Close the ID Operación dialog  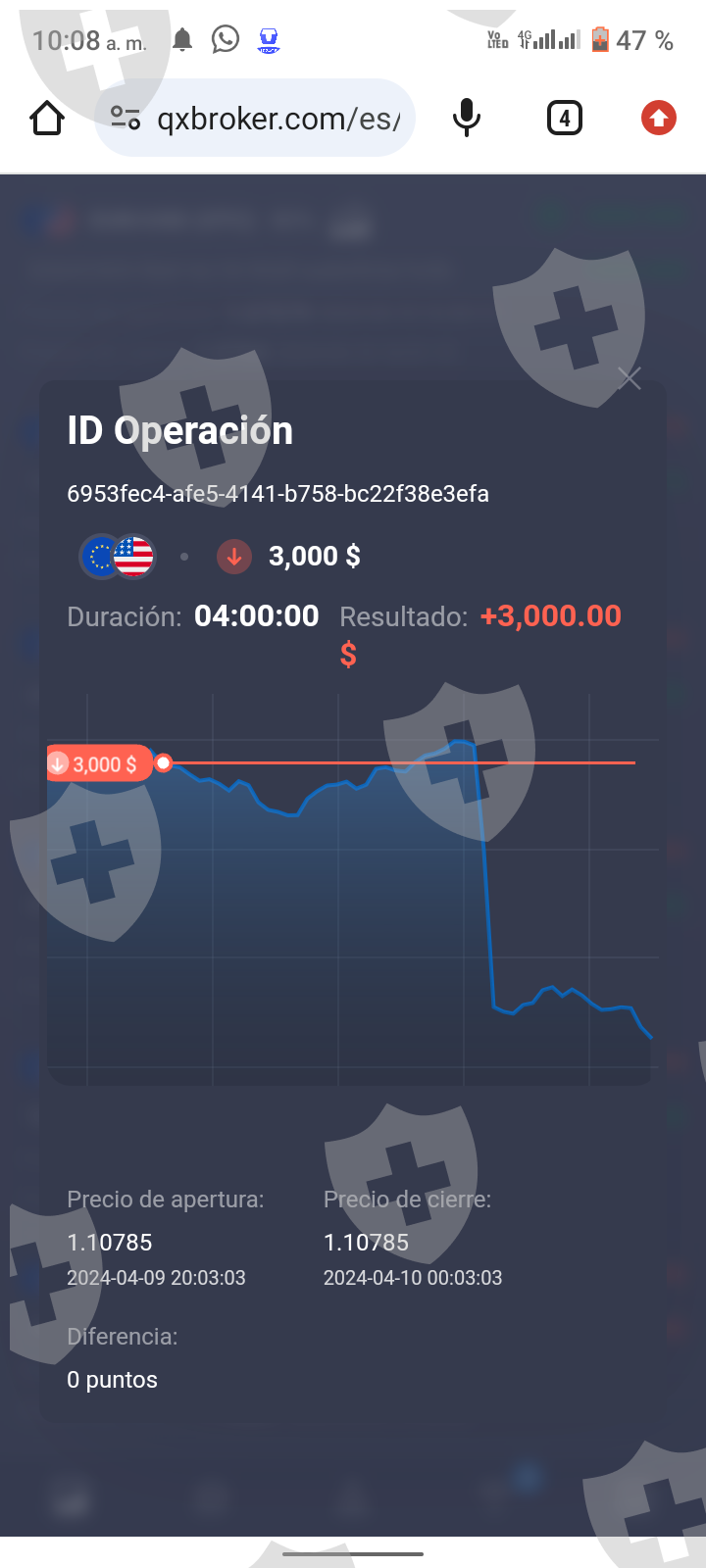[630, 378]
